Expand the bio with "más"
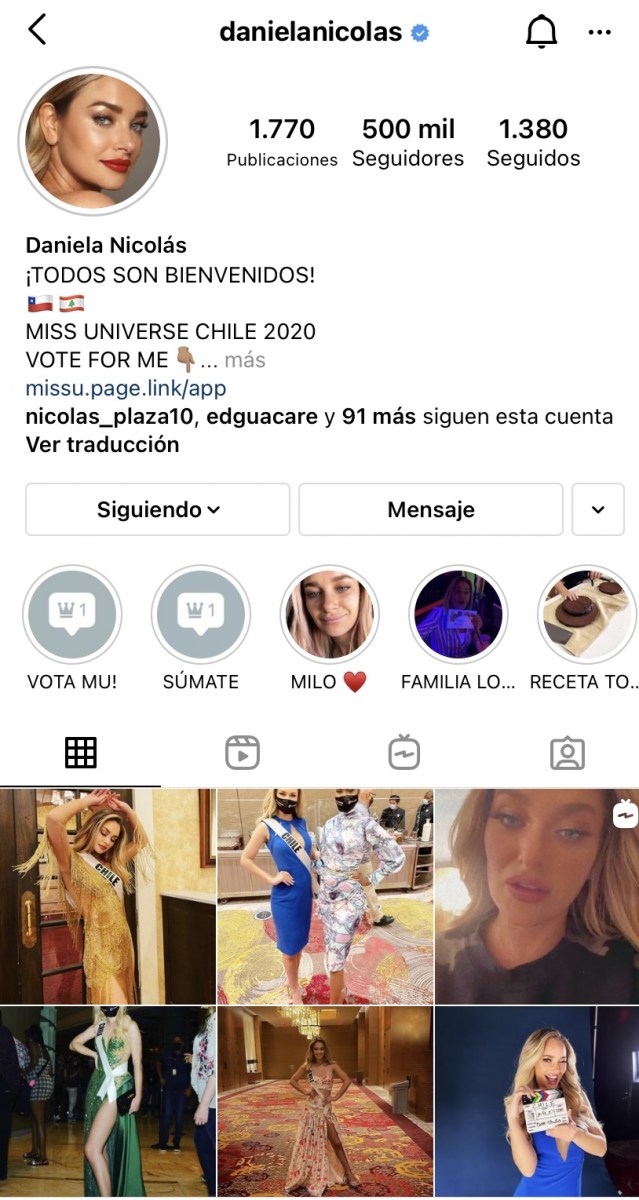The height and width of the screenshot is (1200, 639). pos(245,360)
